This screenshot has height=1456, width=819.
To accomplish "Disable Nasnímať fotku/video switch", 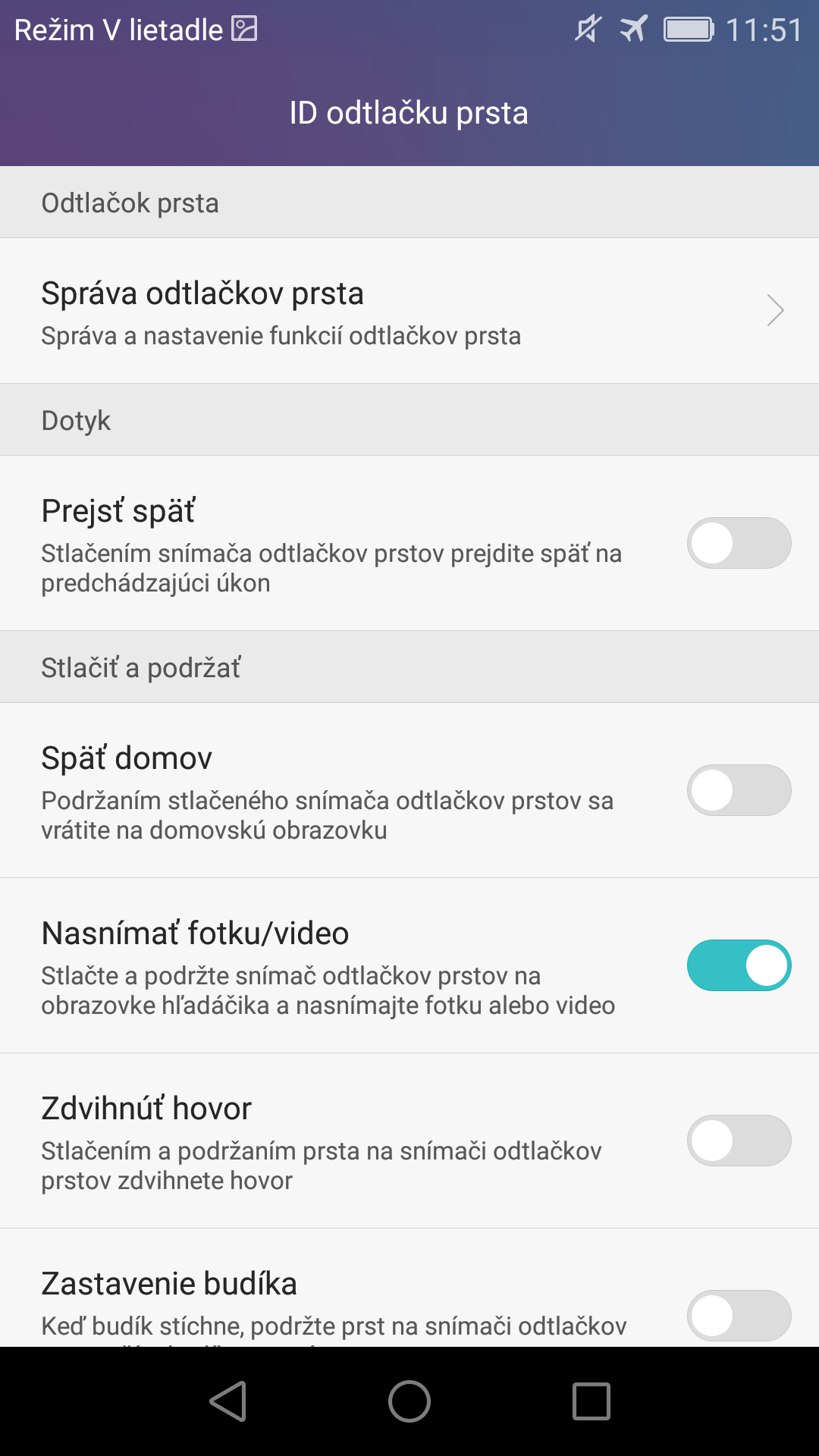I will pos(739,965).
